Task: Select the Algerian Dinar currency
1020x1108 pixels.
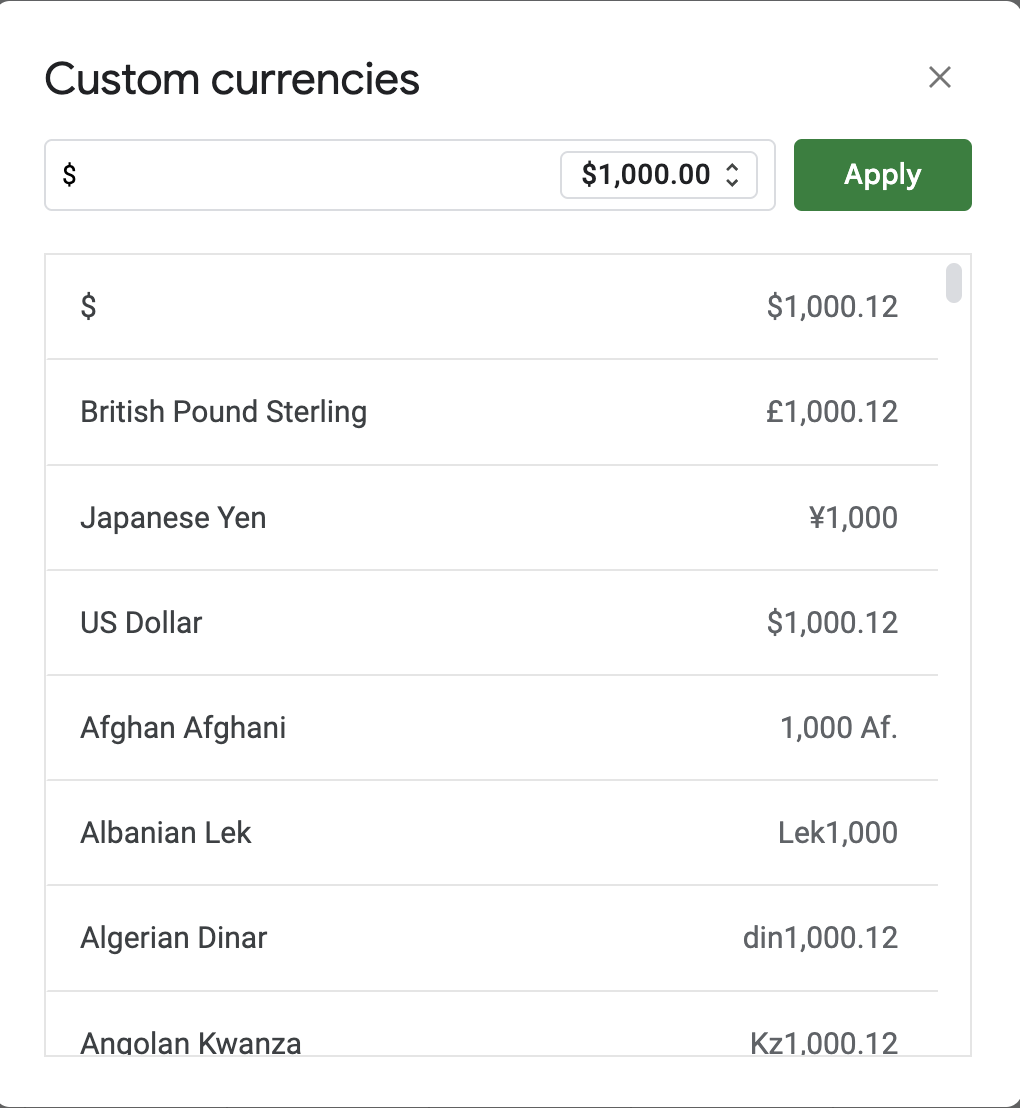Action: (492, 937)
